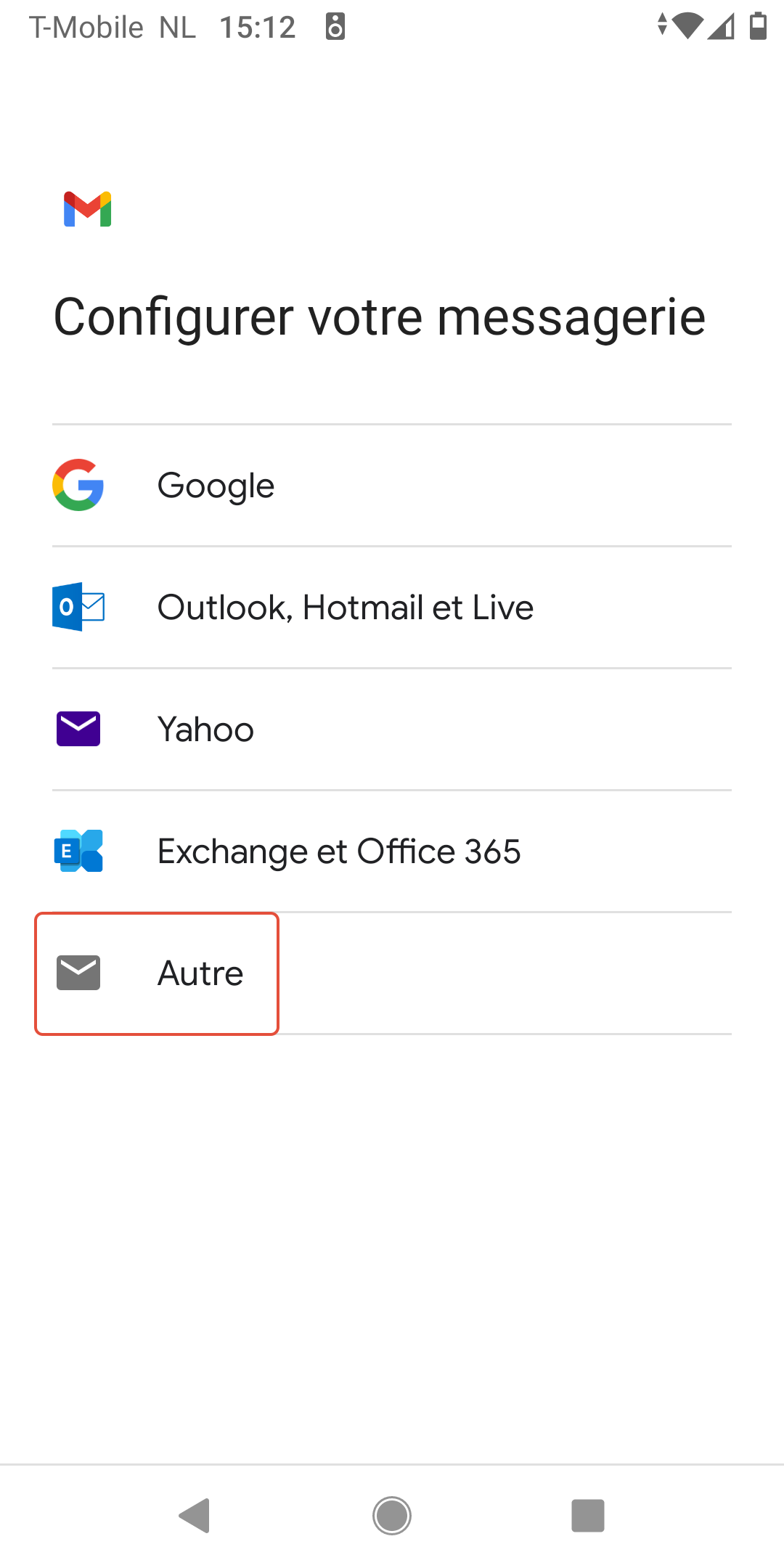
Task: Choose Outlook, Hotmail et Live
Action: click(x=392, y=607)
